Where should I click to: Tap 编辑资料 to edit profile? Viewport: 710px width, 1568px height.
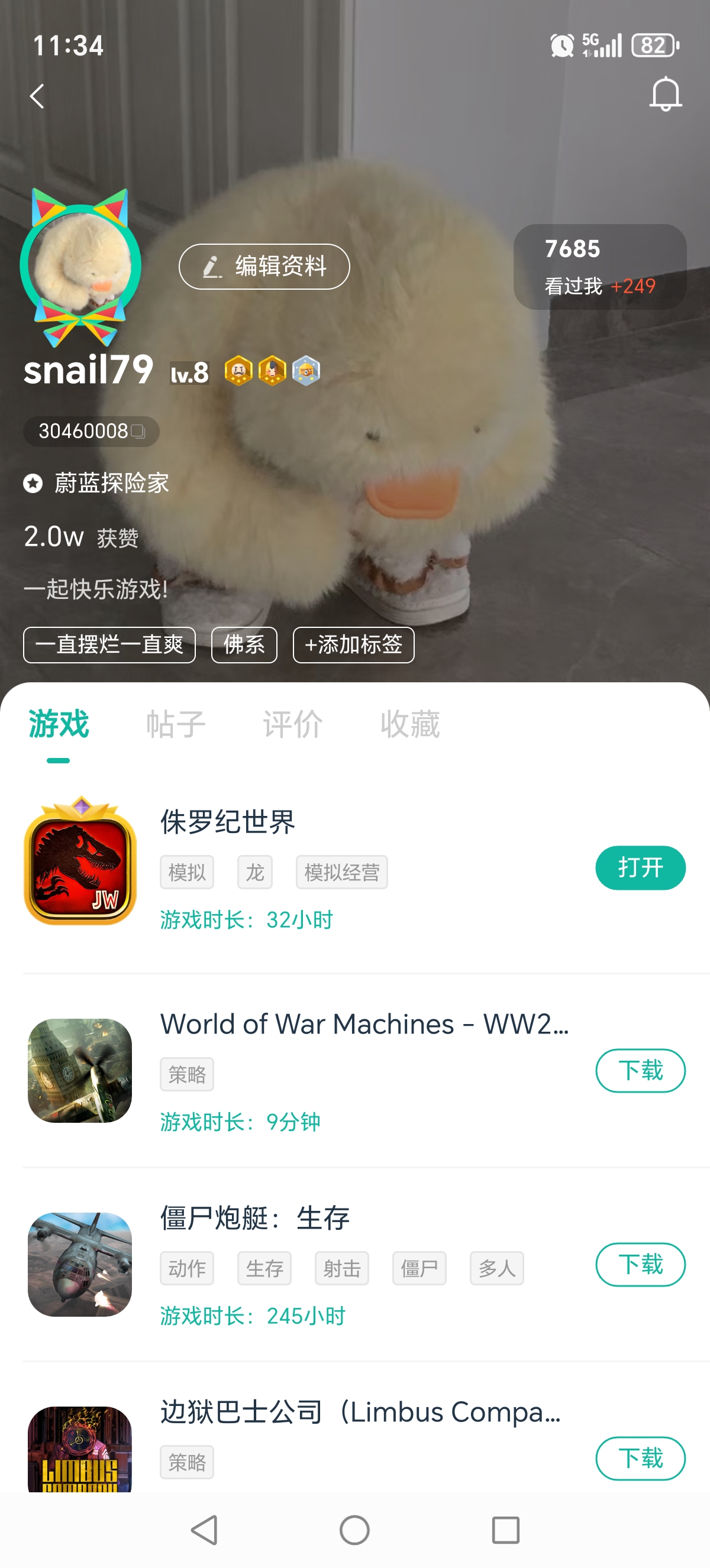[264, 267]
